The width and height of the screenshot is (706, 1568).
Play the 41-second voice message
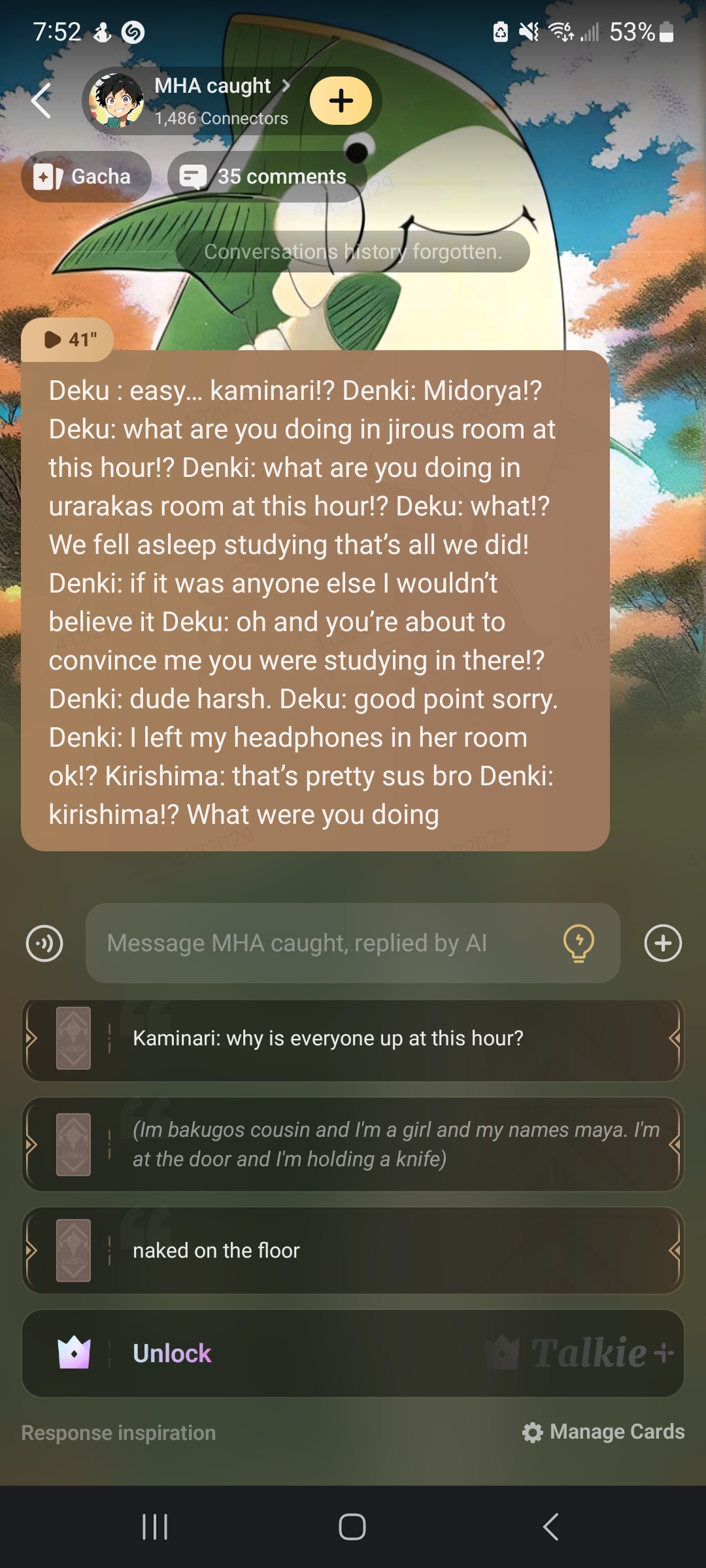67,340
